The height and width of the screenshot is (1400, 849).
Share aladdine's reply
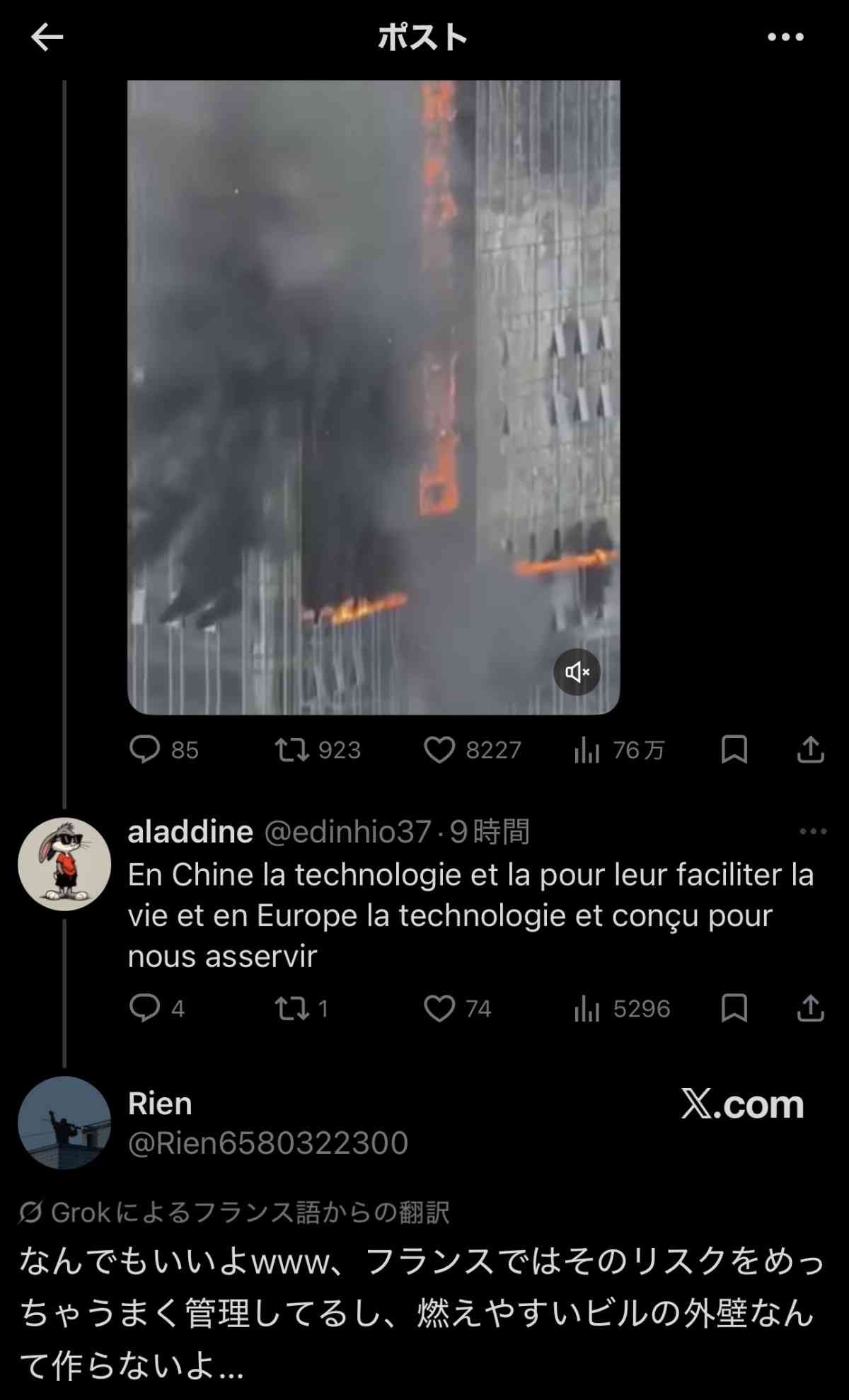coord(810,1008)
